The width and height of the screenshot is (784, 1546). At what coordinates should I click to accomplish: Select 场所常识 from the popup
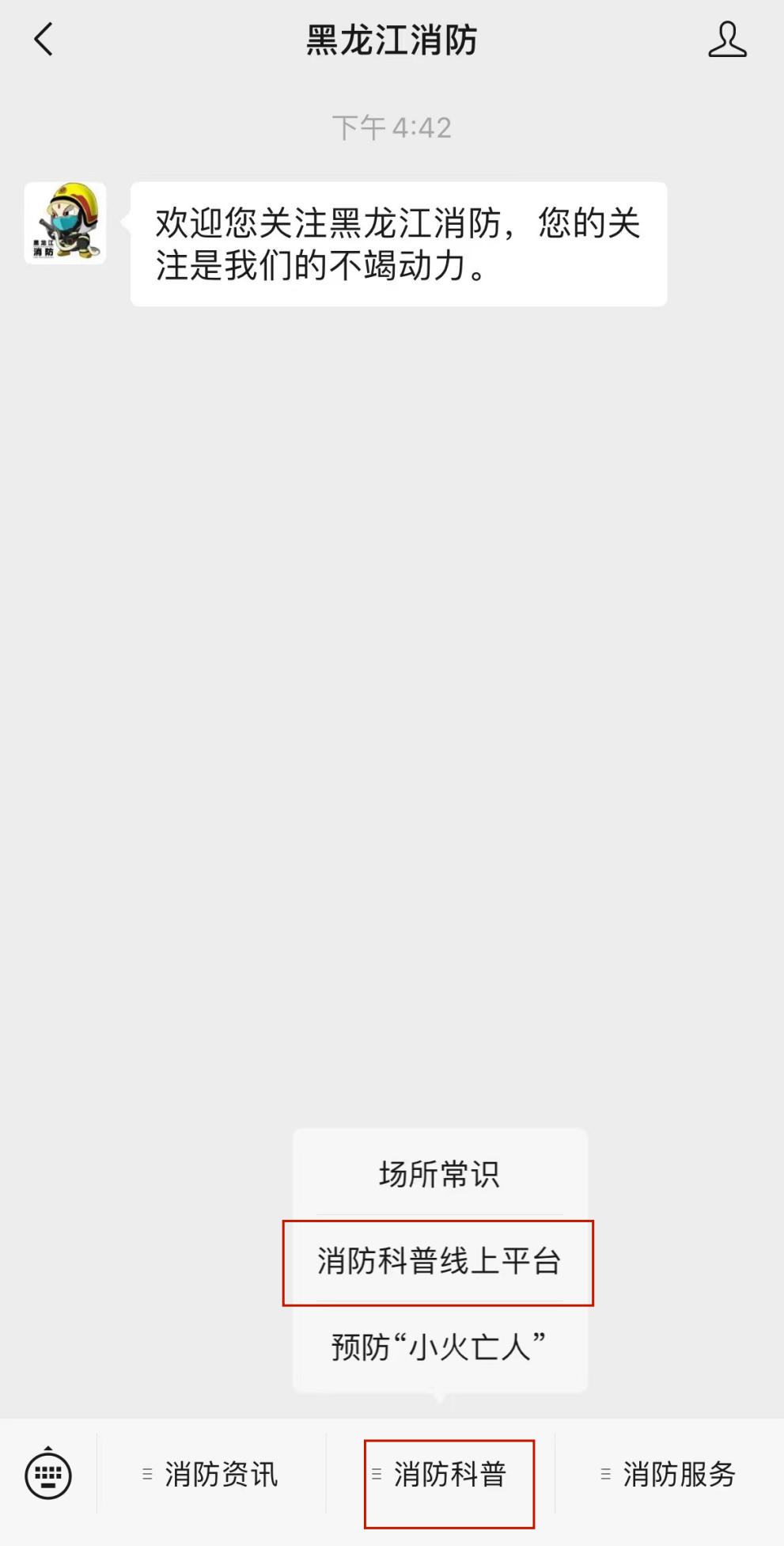(439, 1174)
